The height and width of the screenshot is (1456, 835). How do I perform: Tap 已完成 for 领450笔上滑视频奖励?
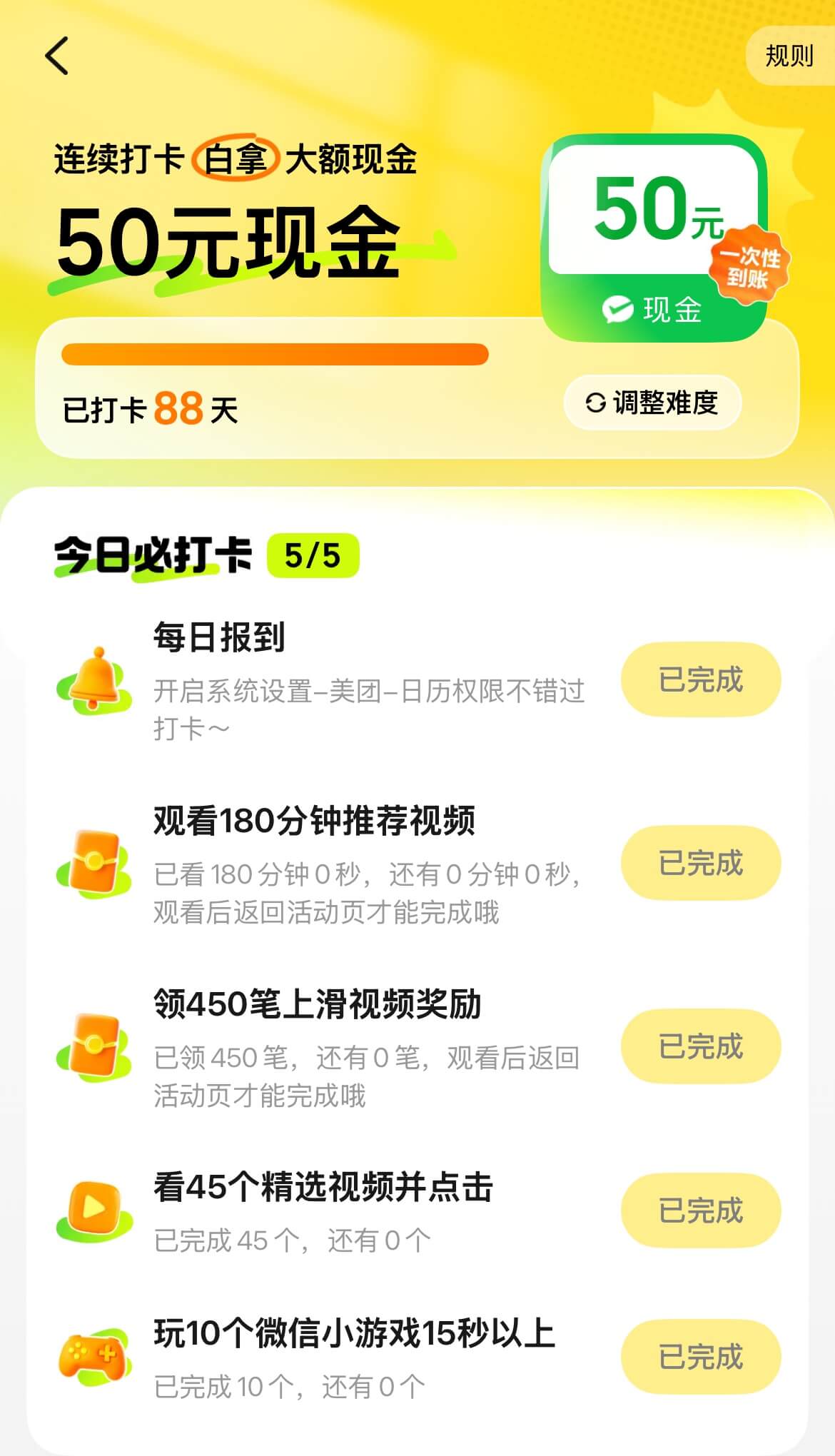tap(701, 1046)
